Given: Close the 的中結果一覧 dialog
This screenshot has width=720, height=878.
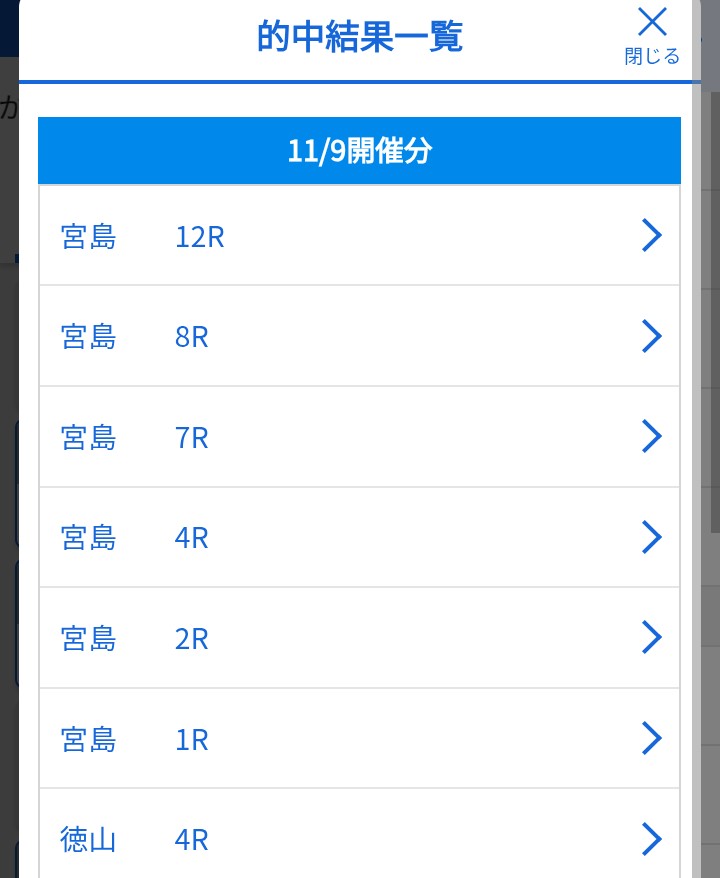Looking at the screenshot, I should coord(652,34).
